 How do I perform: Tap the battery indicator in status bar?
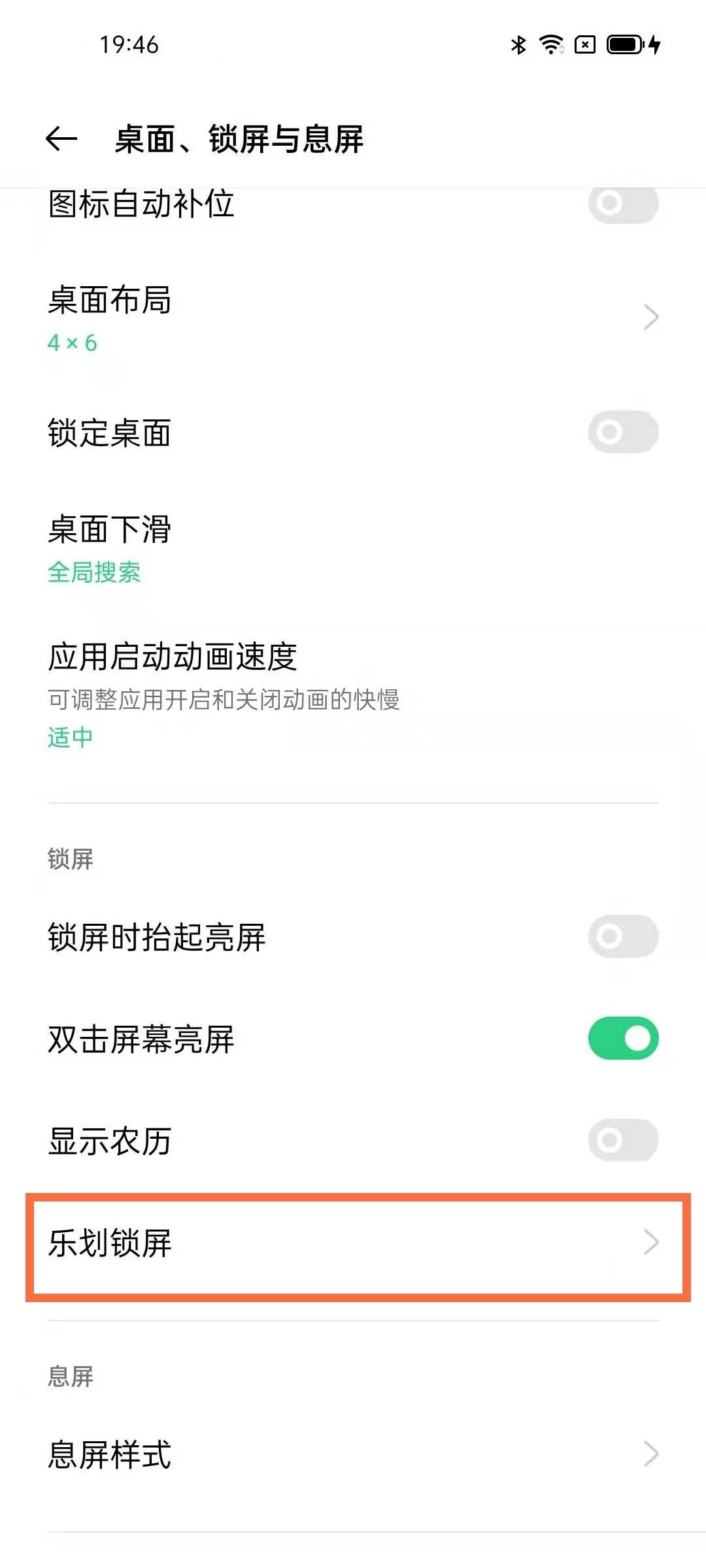point(624,44)
